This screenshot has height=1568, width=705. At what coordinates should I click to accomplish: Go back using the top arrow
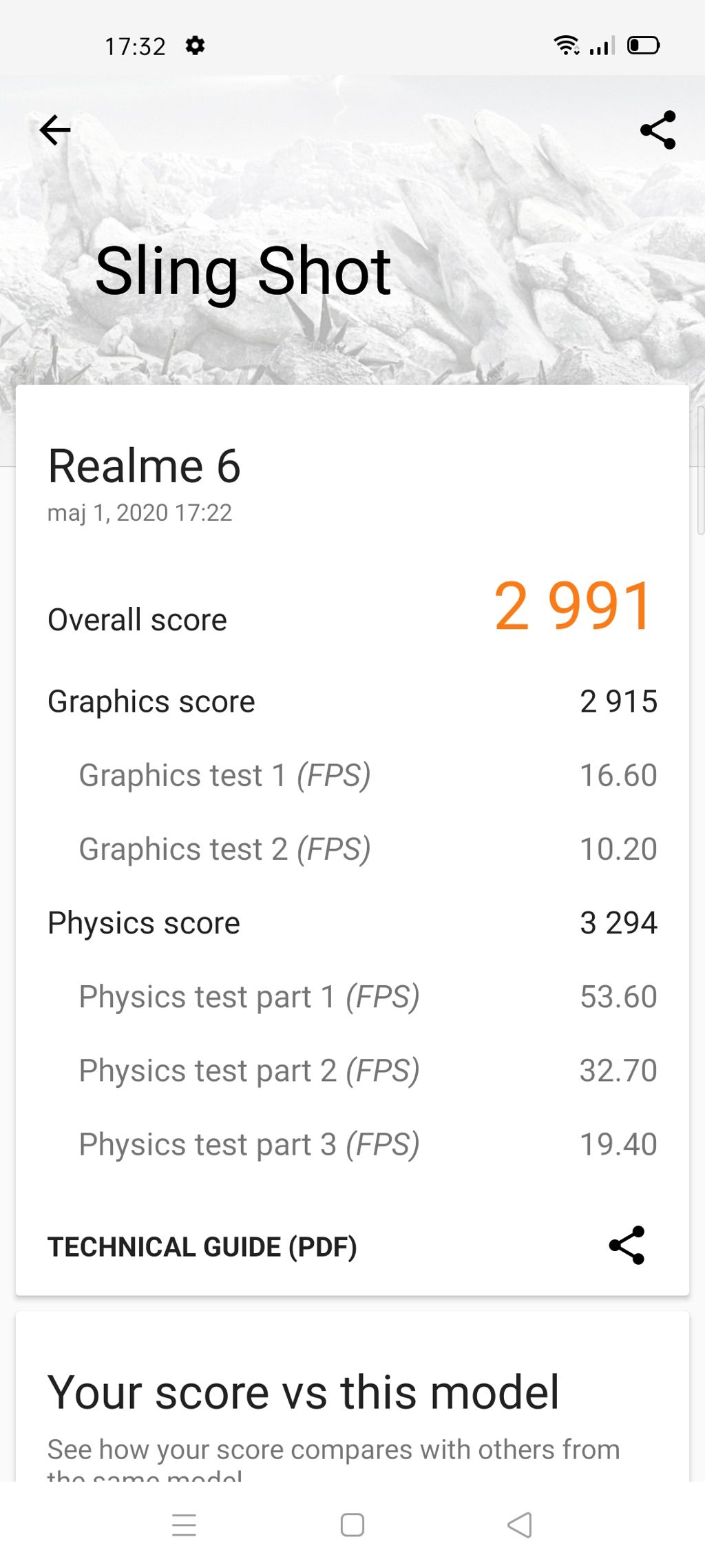55,130
